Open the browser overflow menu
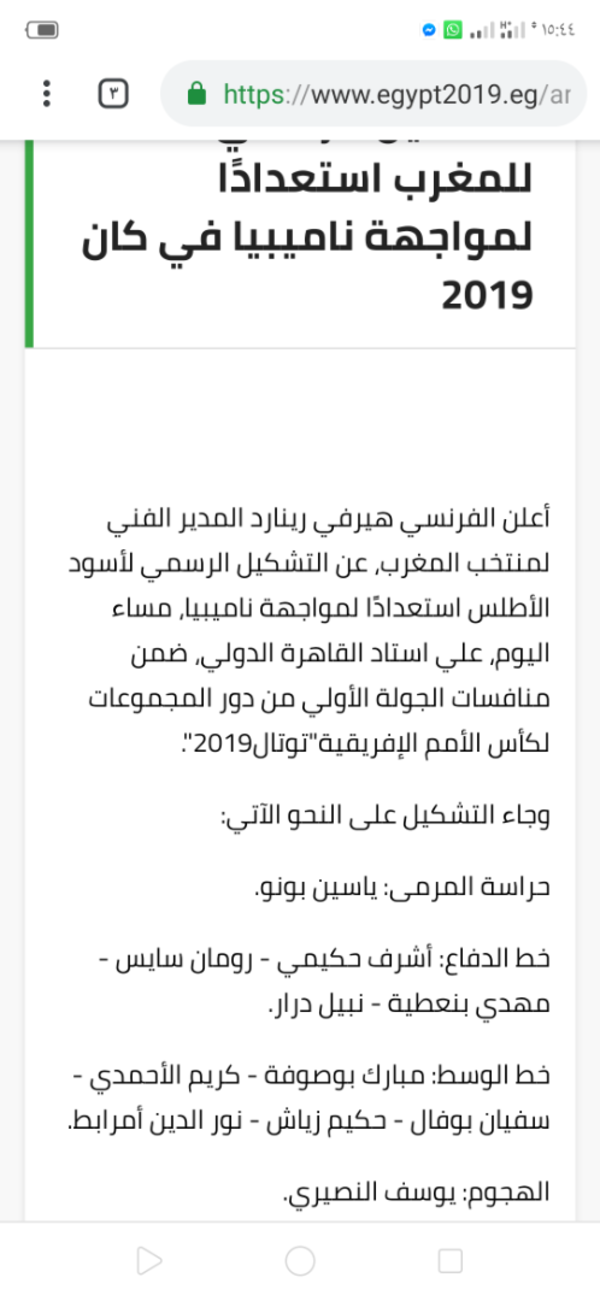Screen dimensions: 600x1301 [x=46, y=93]
